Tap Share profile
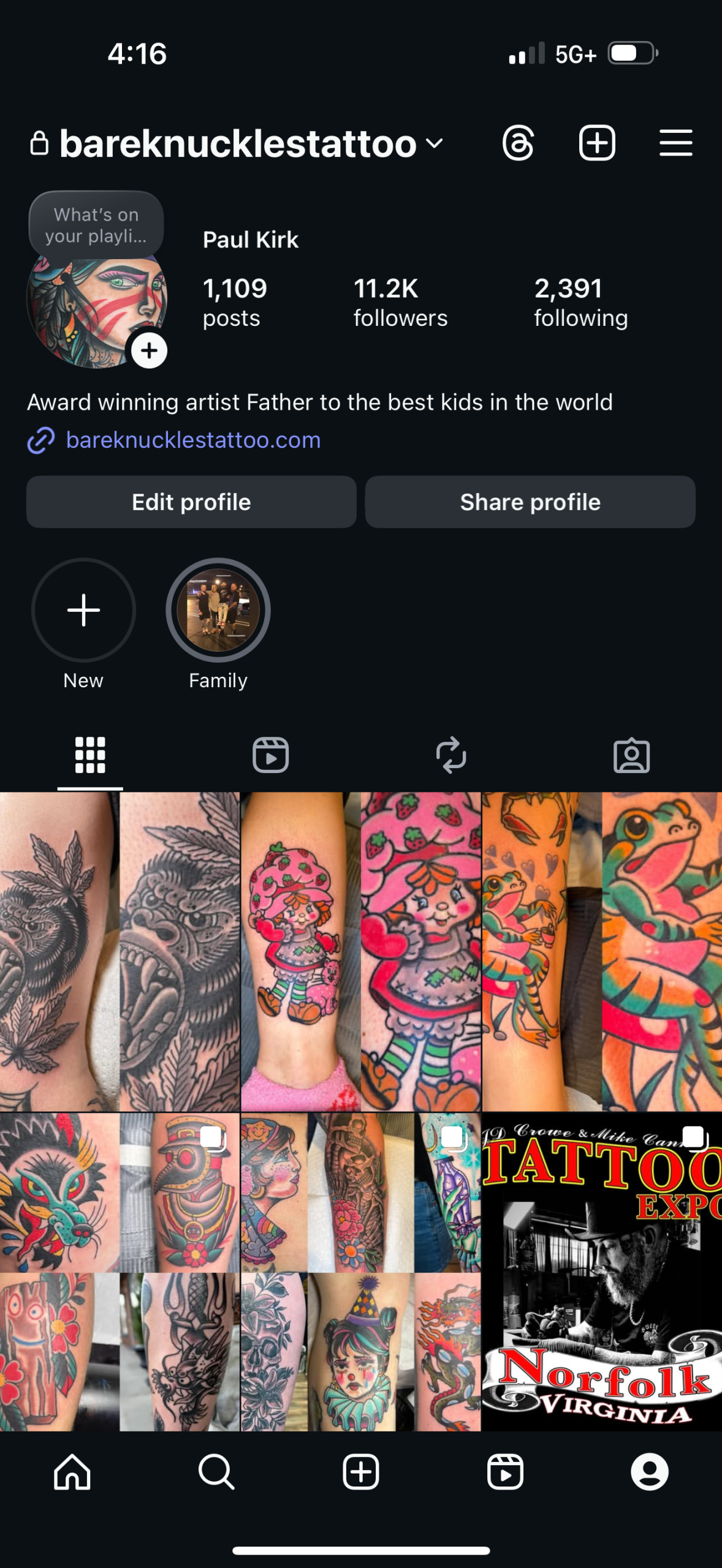722x1568 pixels. coord(530,502)
